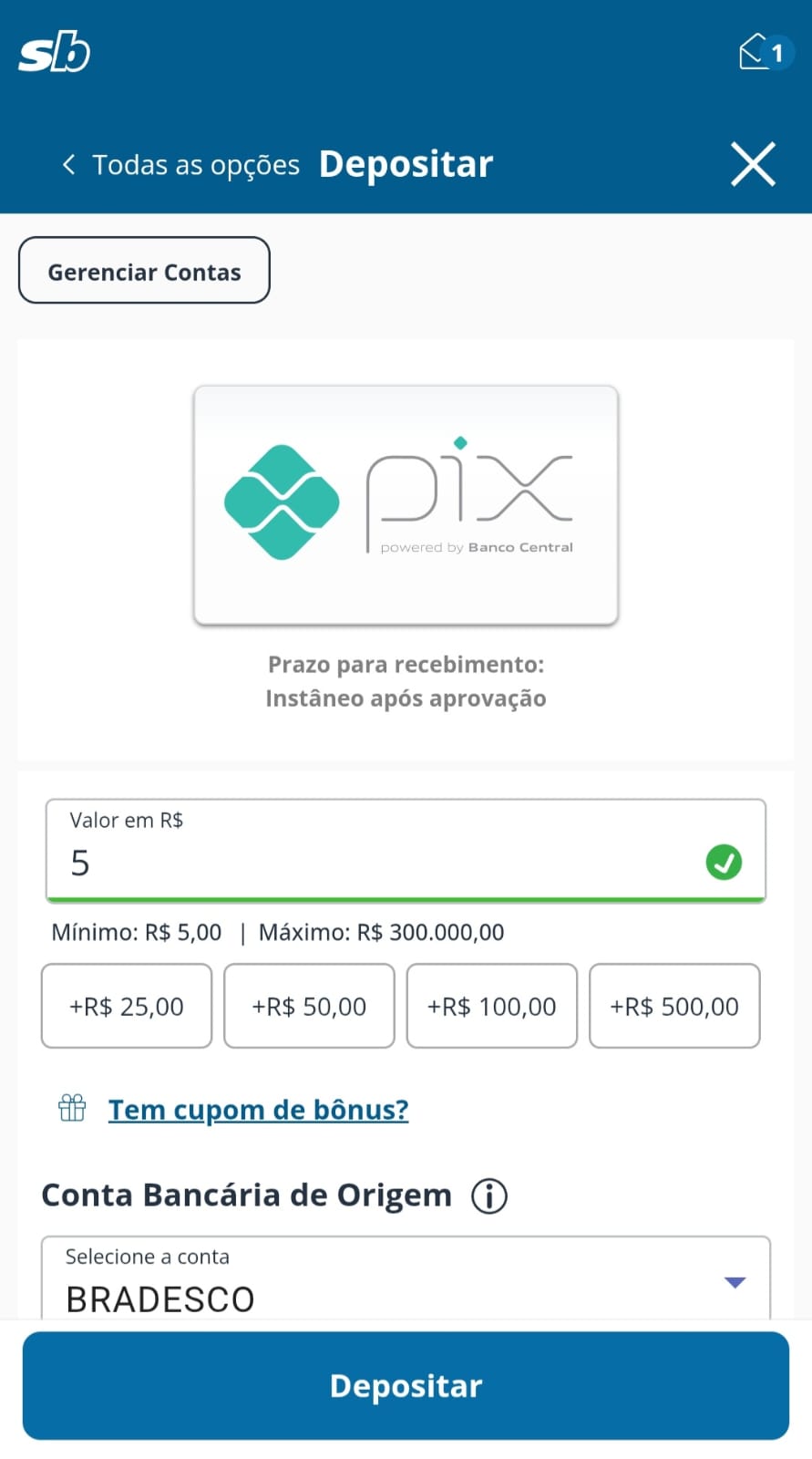The image size is (812, 1459).
Task: Open Gerenciar Contas
Action: pyautogui.click(x=144, y=270)
